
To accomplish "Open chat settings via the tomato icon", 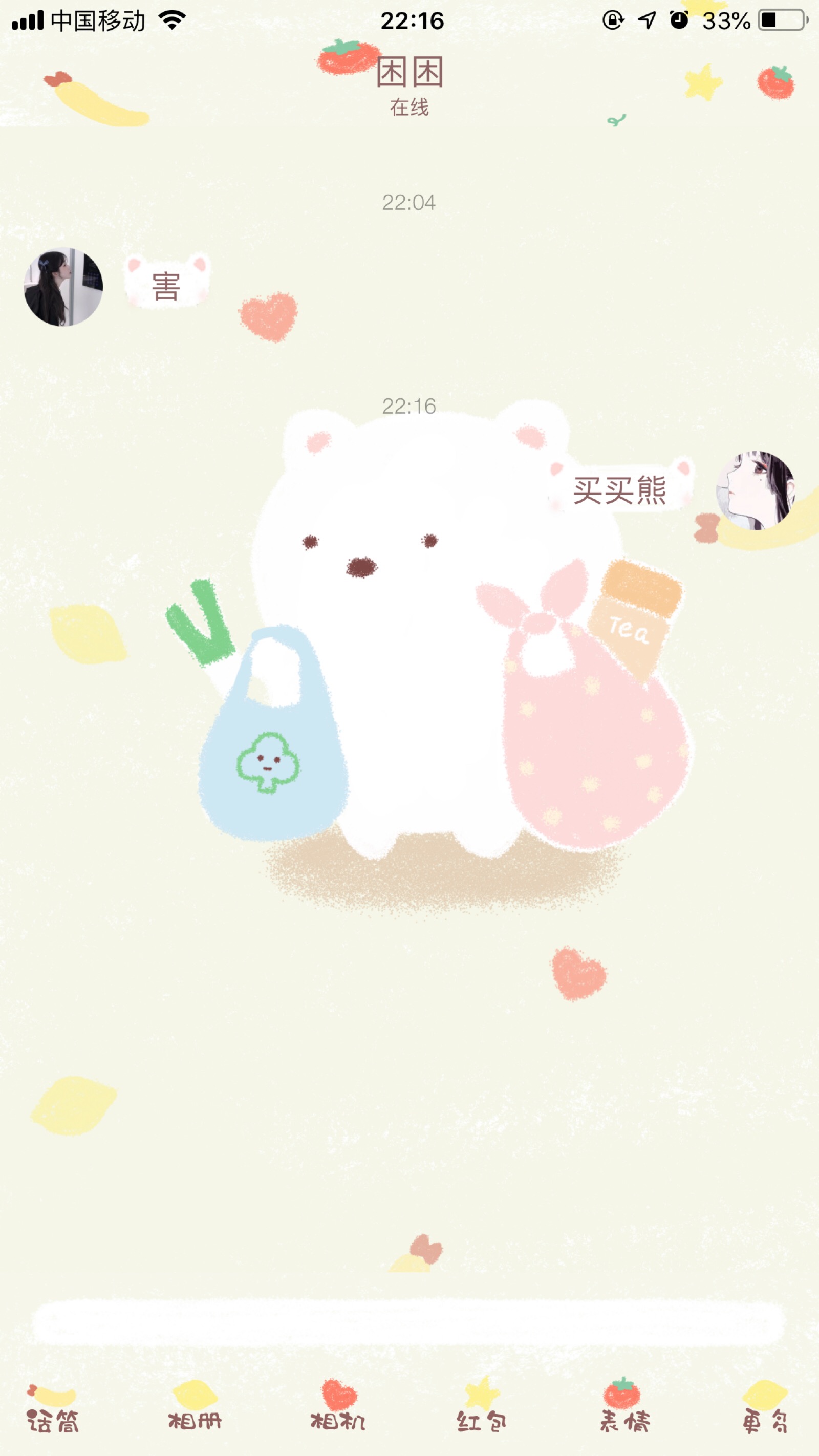I will pyautogui.click(x=775, y=83).
